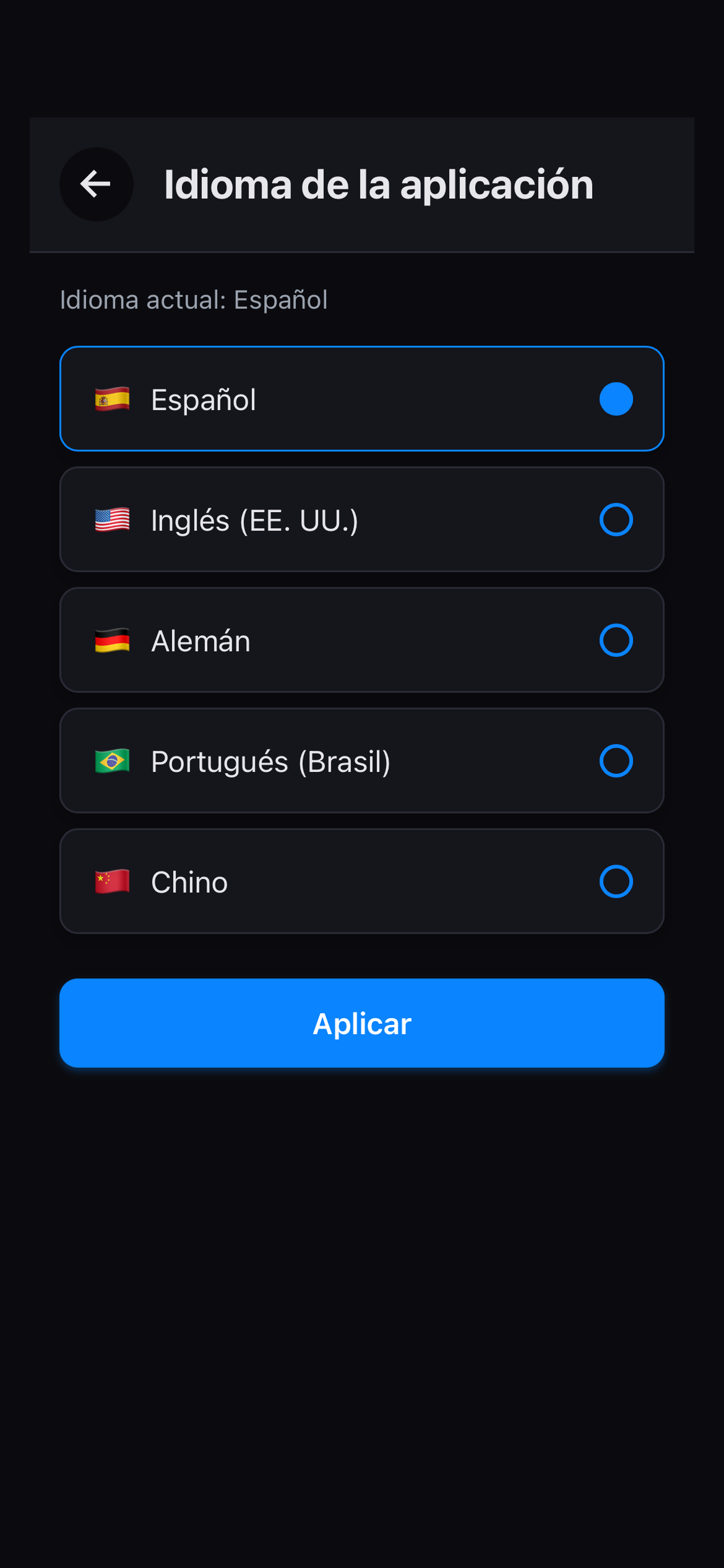The image size is (724, 1568).
Task: Choose Inglés (EE. UU.) language option
Action: 361,520
